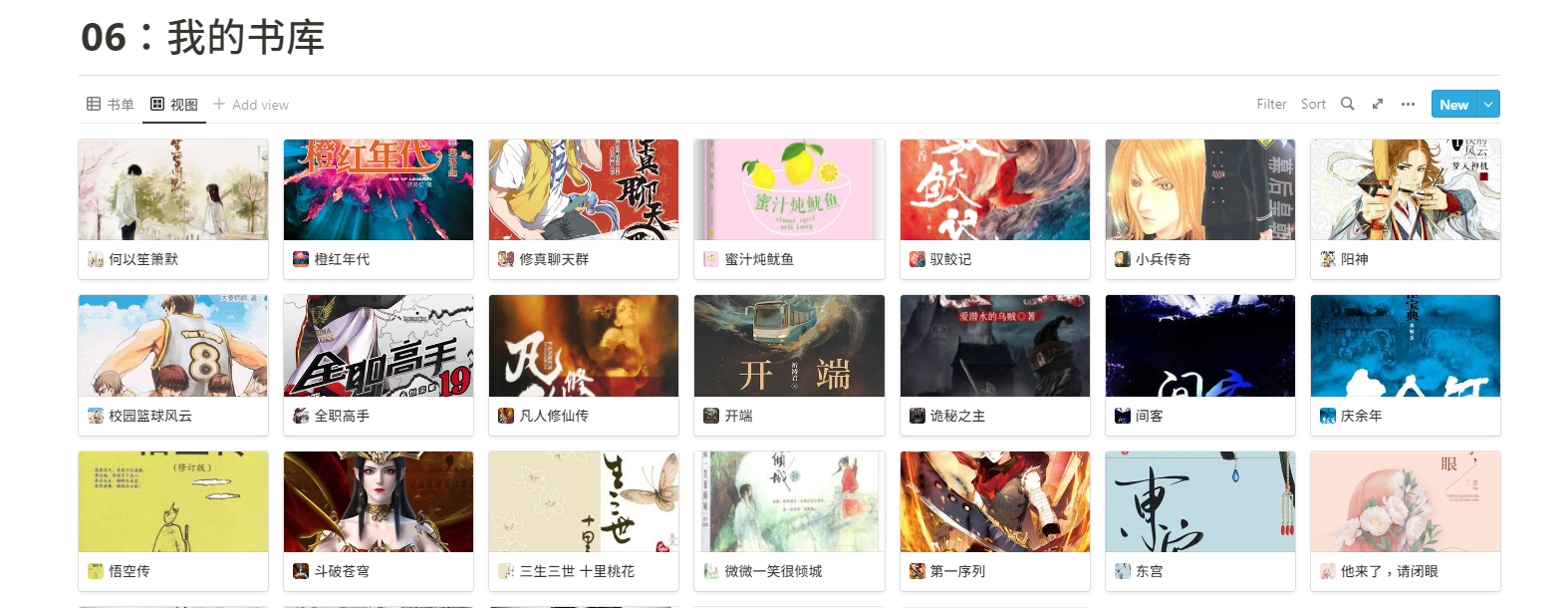Screen dimensions: 1568x608
Task: Open the Filter options
Action: point(1271,104)
